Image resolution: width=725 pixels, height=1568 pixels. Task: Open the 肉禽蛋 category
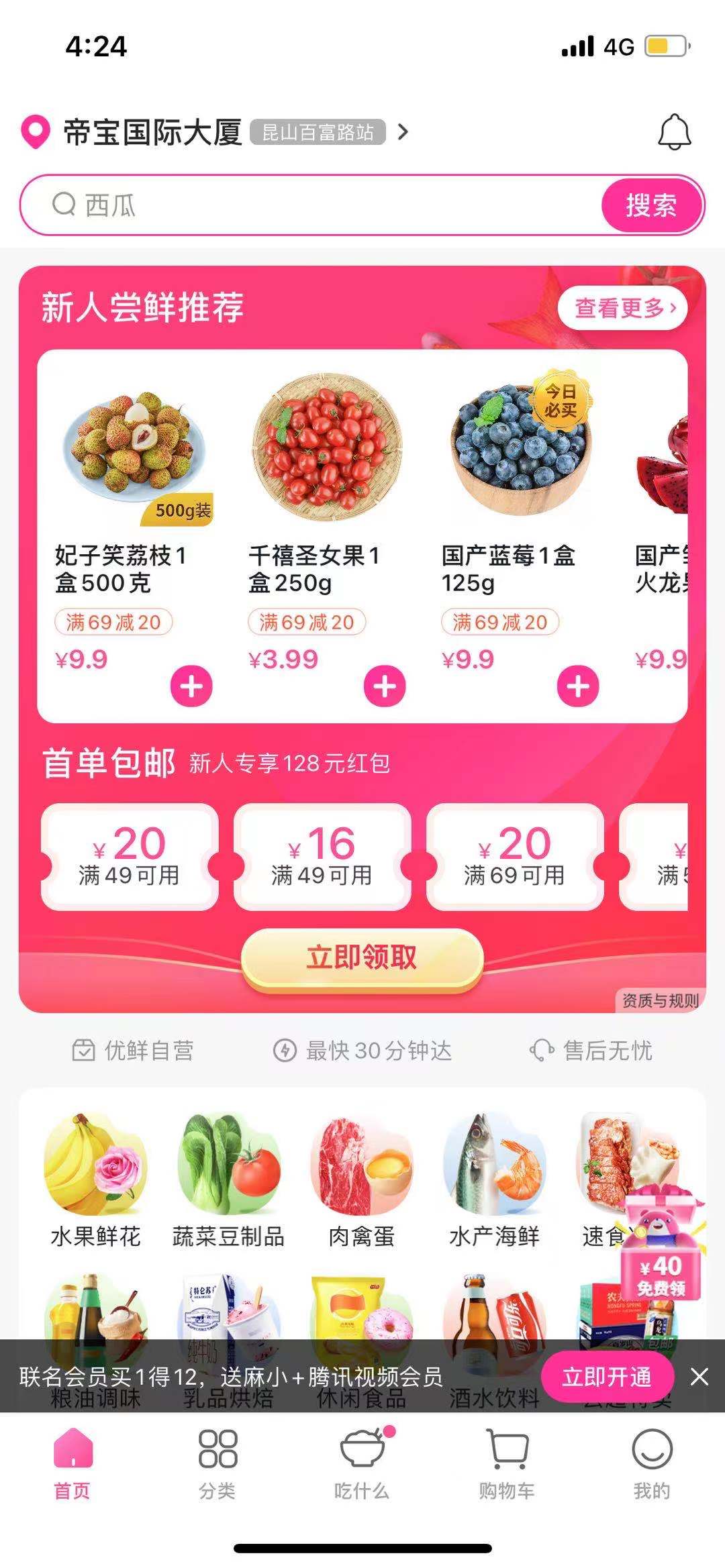pos(362,1181)
